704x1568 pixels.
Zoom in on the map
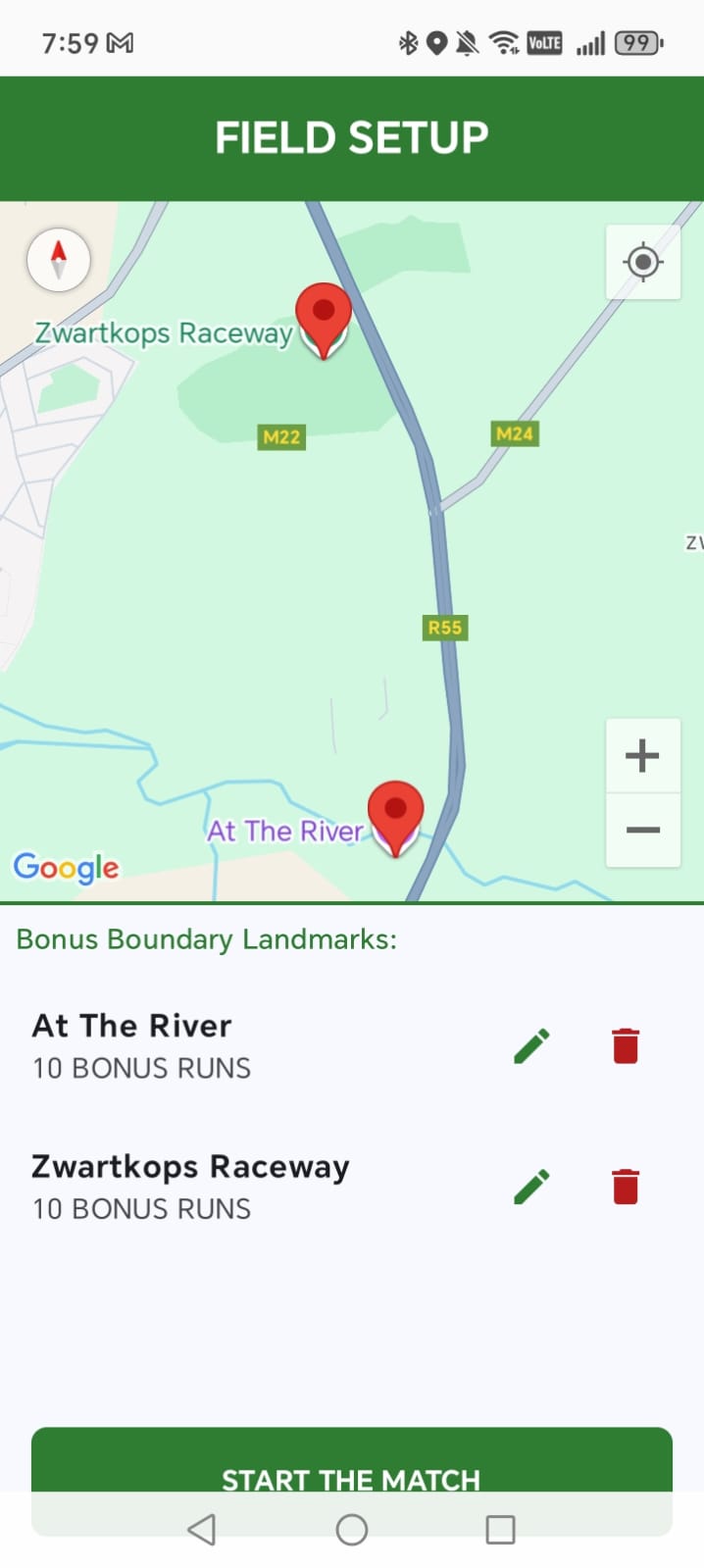643,755
